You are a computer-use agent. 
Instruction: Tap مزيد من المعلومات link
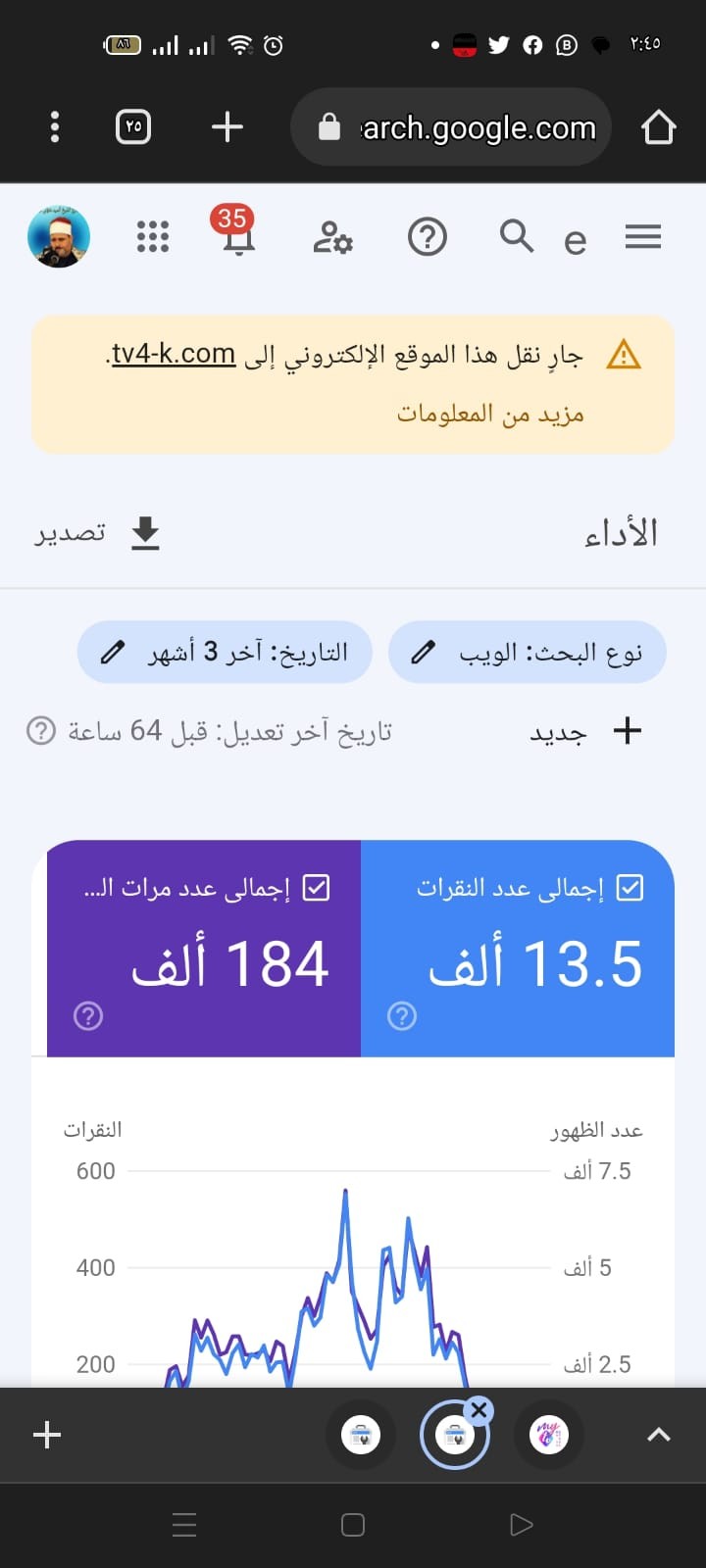(x=490, y=414)
